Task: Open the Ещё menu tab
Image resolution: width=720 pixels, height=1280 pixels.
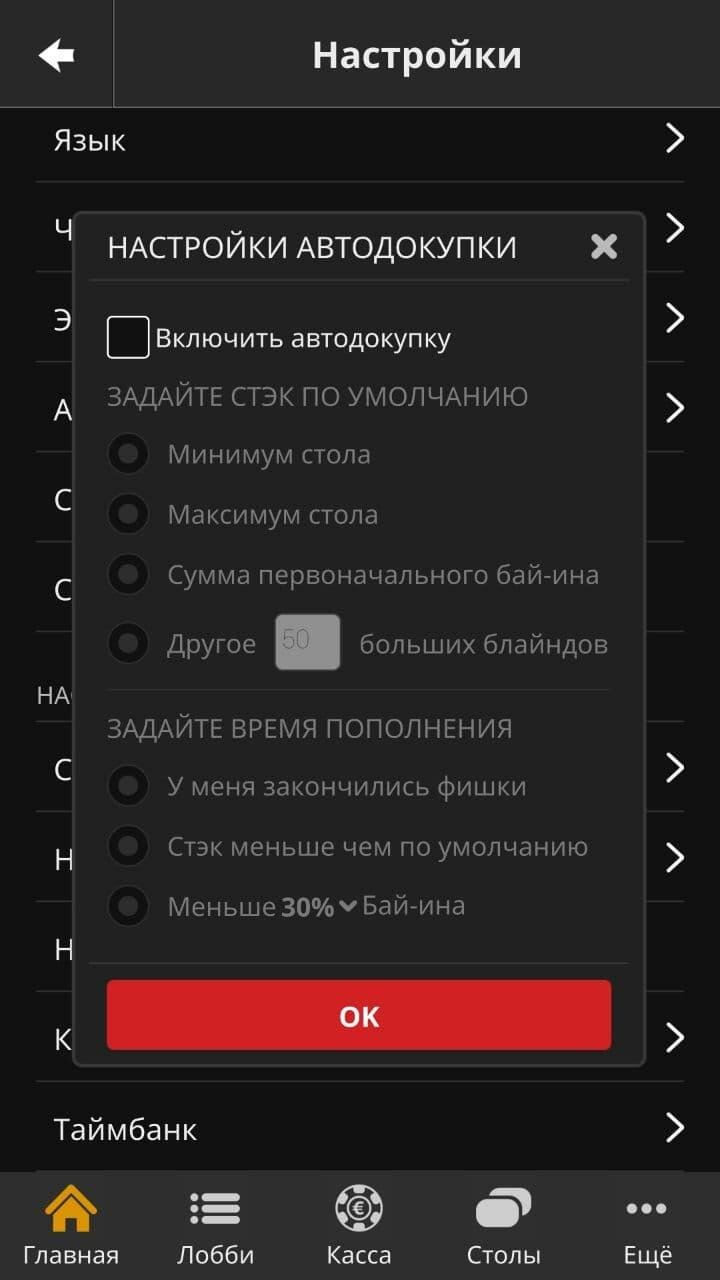Action: coord(647,1226)
